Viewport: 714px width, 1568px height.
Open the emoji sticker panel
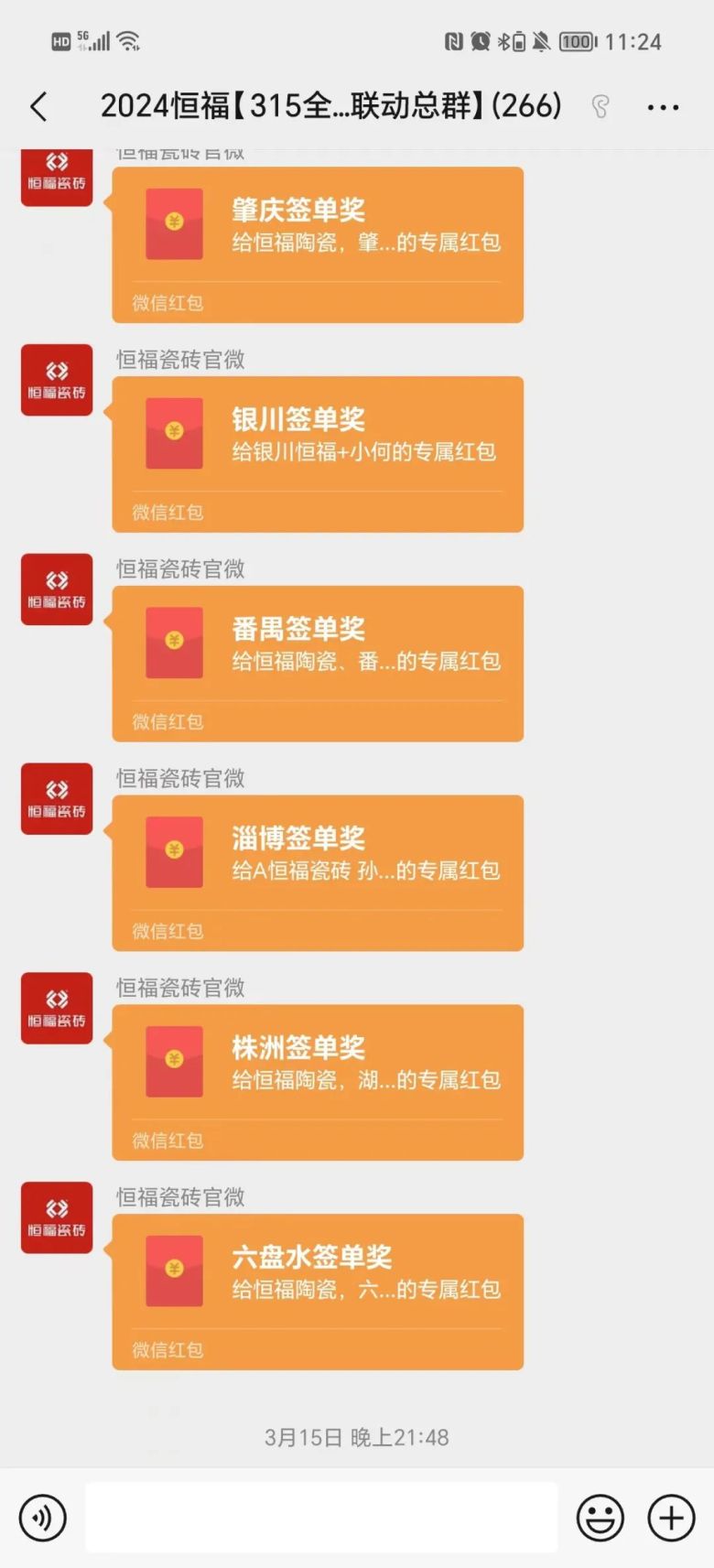pyautogui.click(x=600, y=1518)
